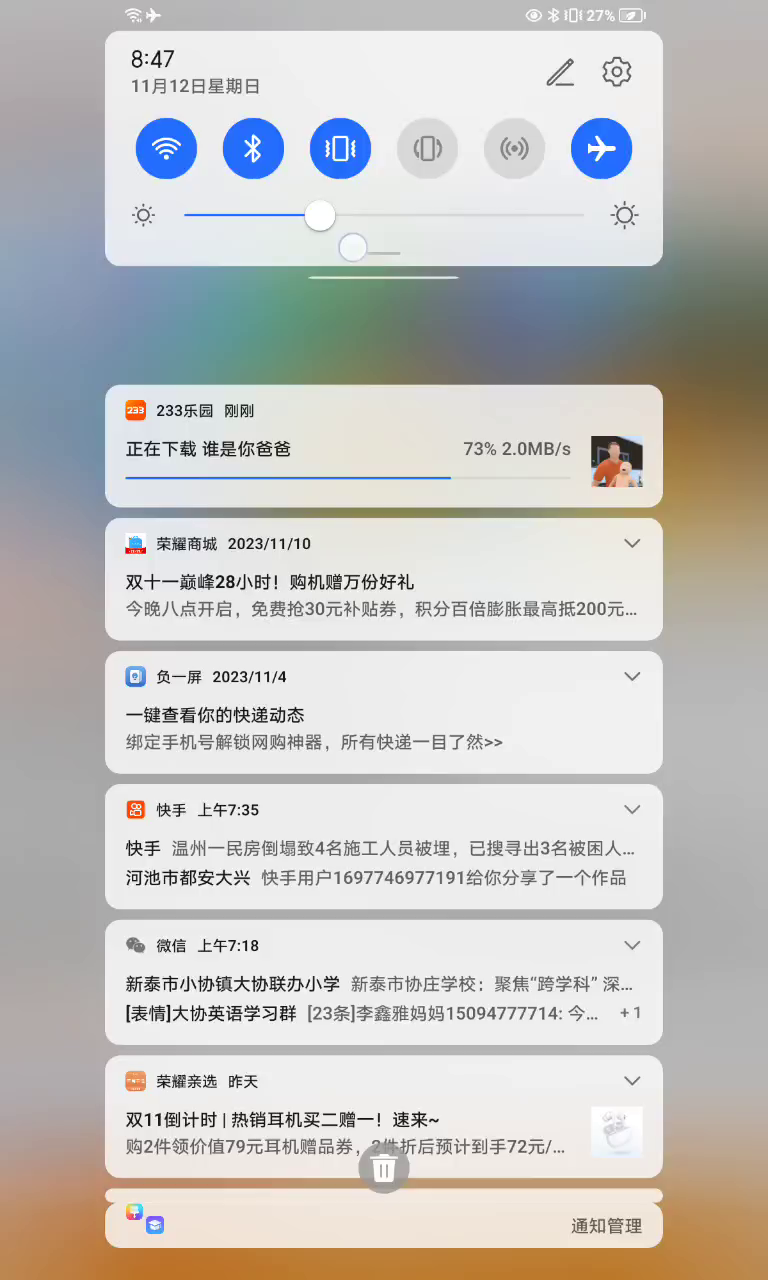The width and height of the screenshot is (768, 1280).
Task: Tap the brightness slider track
Action: click(450, 215)
